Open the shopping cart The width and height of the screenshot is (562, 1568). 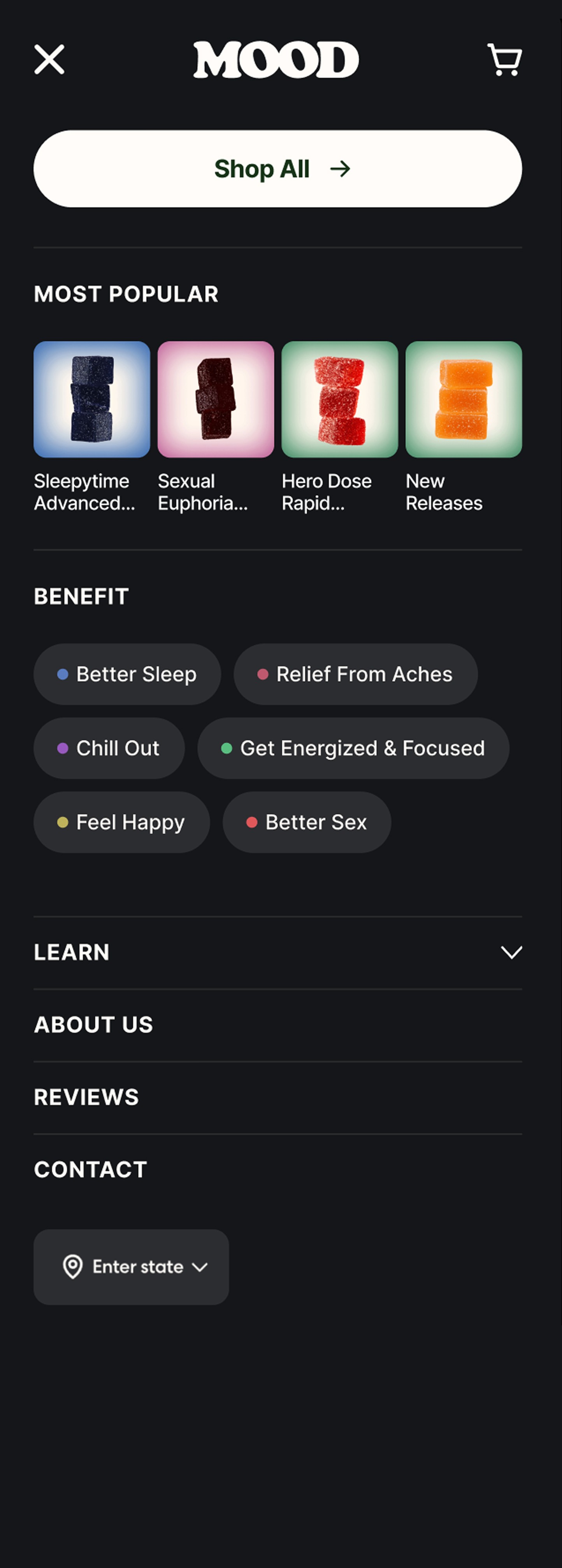tap(504, 59)
